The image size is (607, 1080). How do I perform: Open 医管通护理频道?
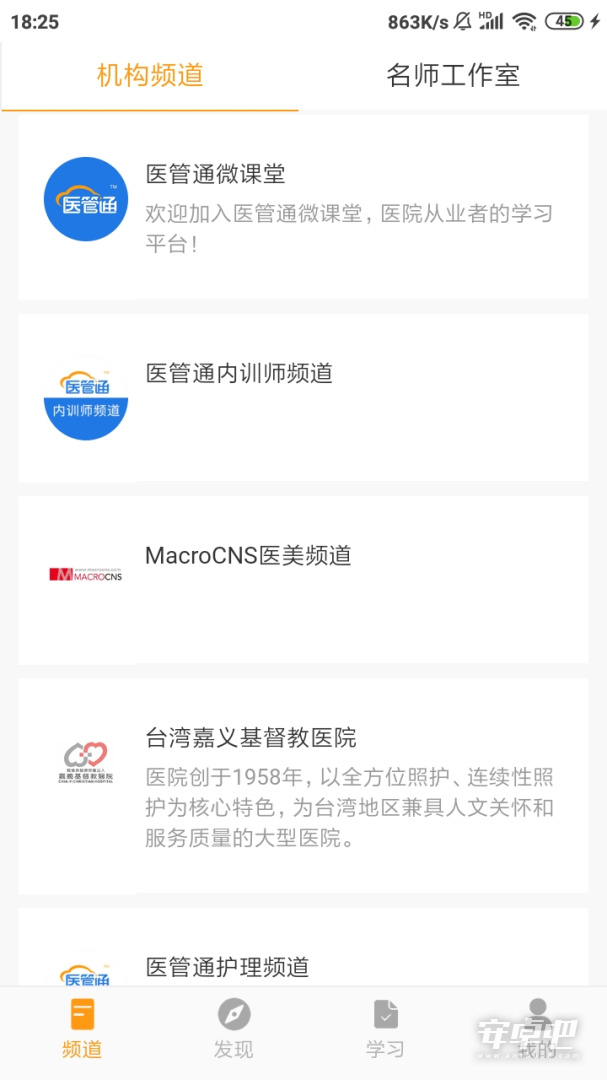(x=303, y=948)
